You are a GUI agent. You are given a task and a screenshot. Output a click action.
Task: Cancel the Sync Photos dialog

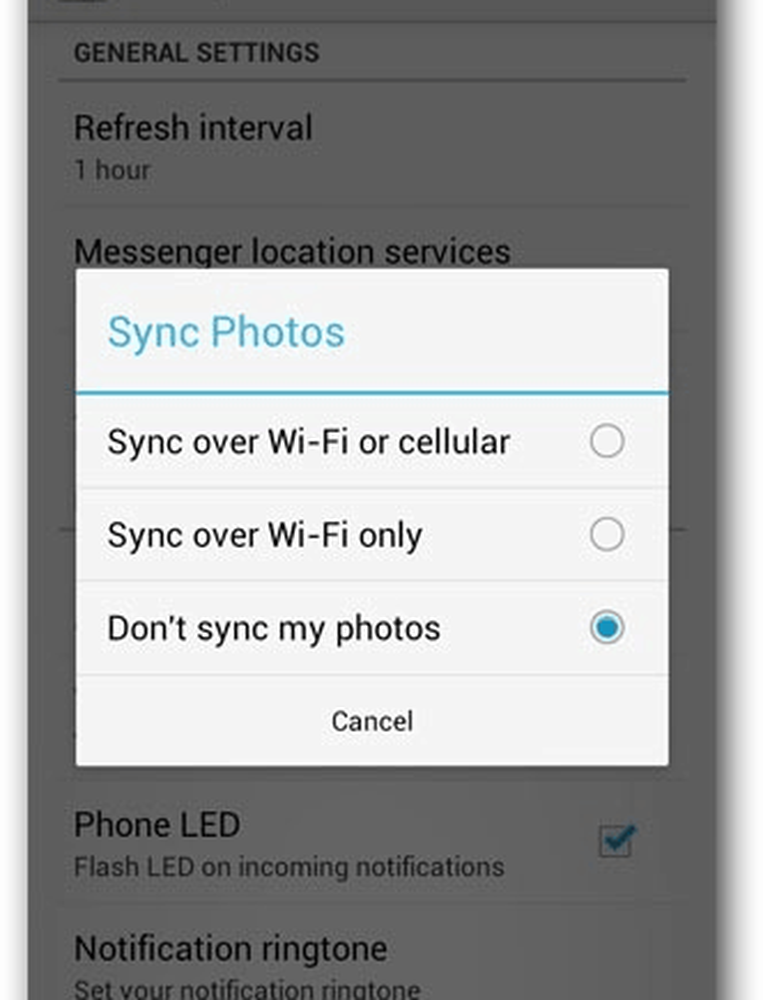pyautogui.click(x=372, y=720)
